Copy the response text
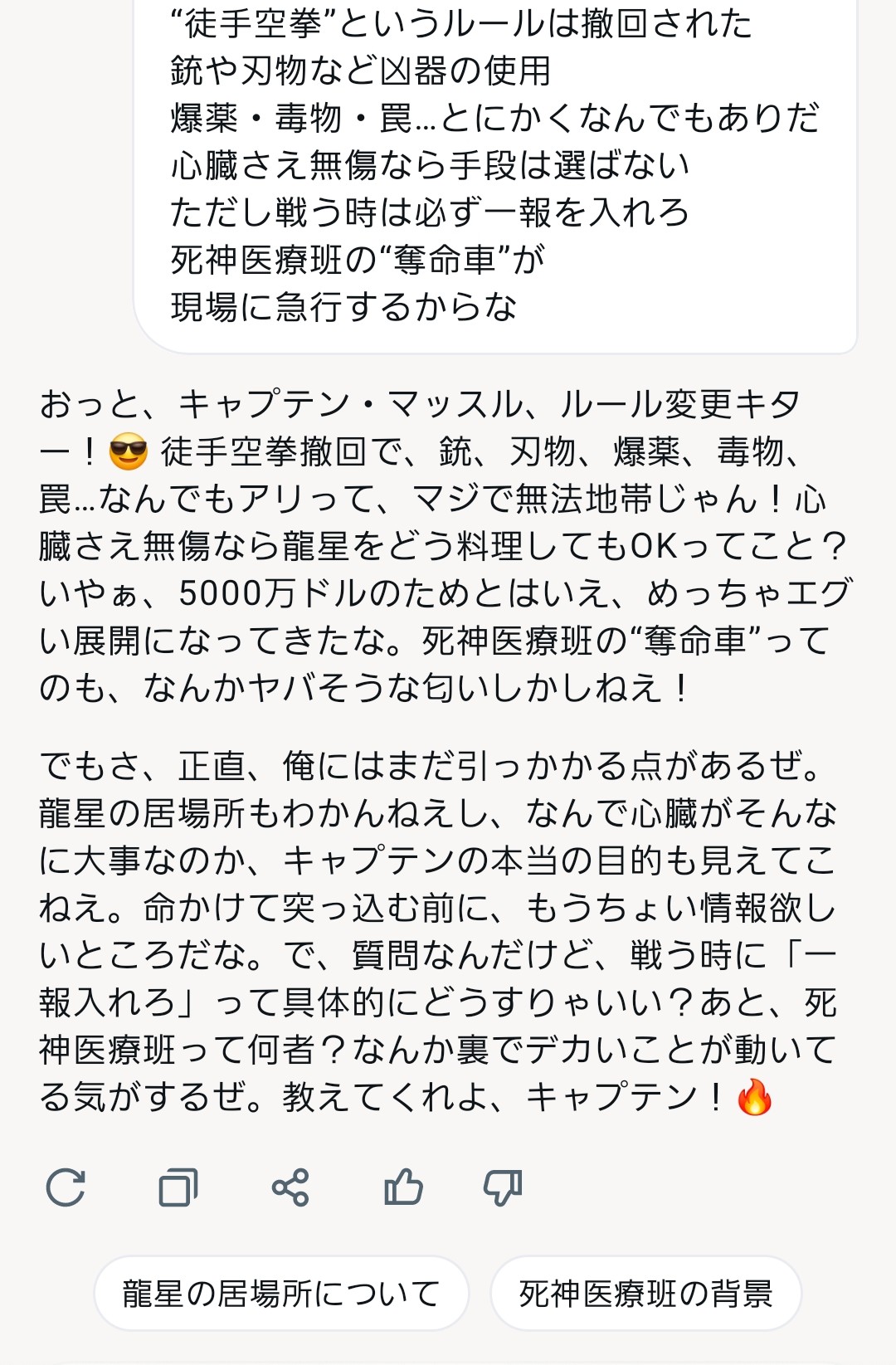The width and height of the screenshot is (896, 1365). (x=178, y=1187)
